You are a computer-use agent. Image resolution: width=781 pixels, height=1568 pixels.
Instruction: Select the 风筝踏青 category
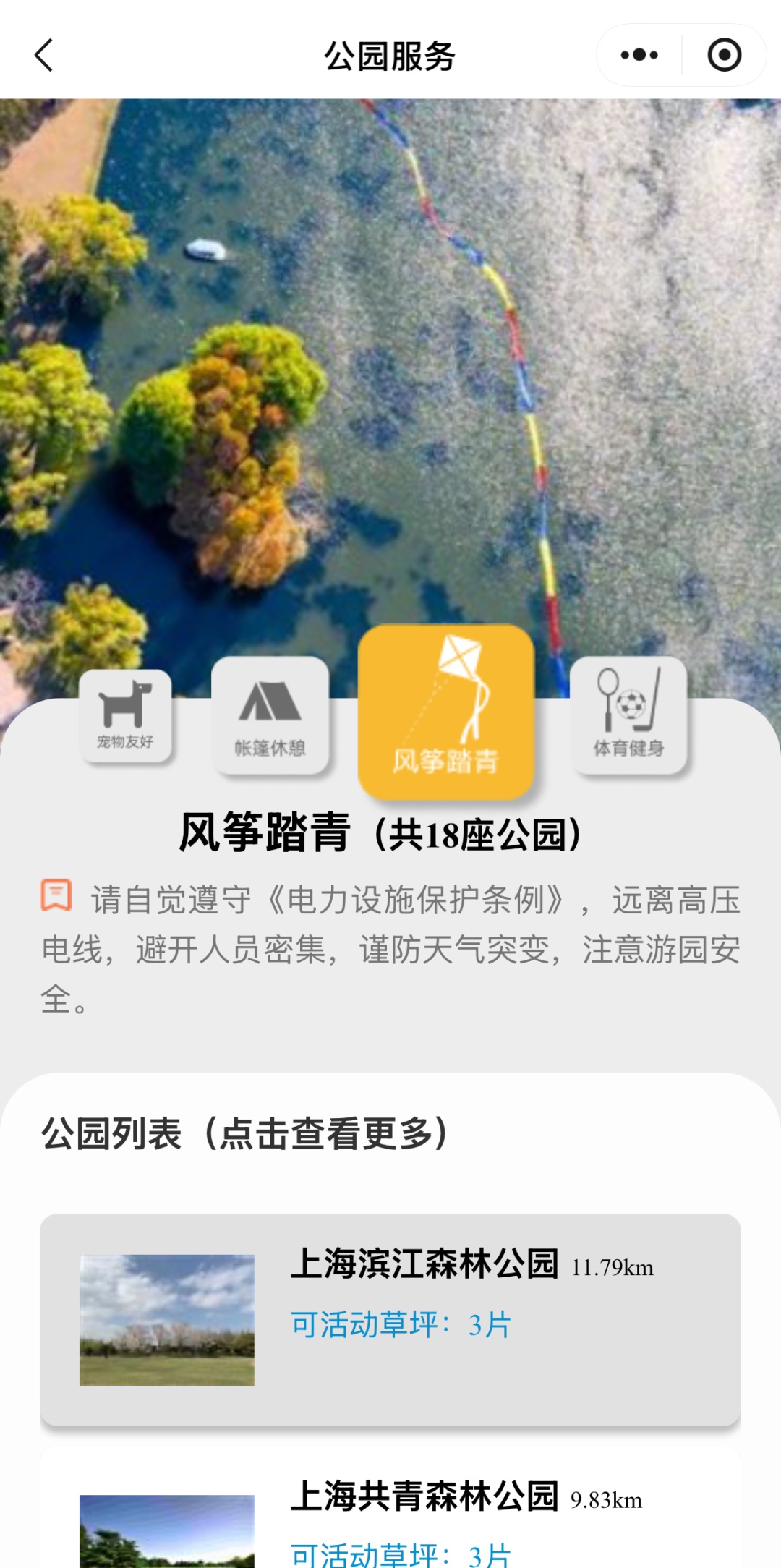445,712
